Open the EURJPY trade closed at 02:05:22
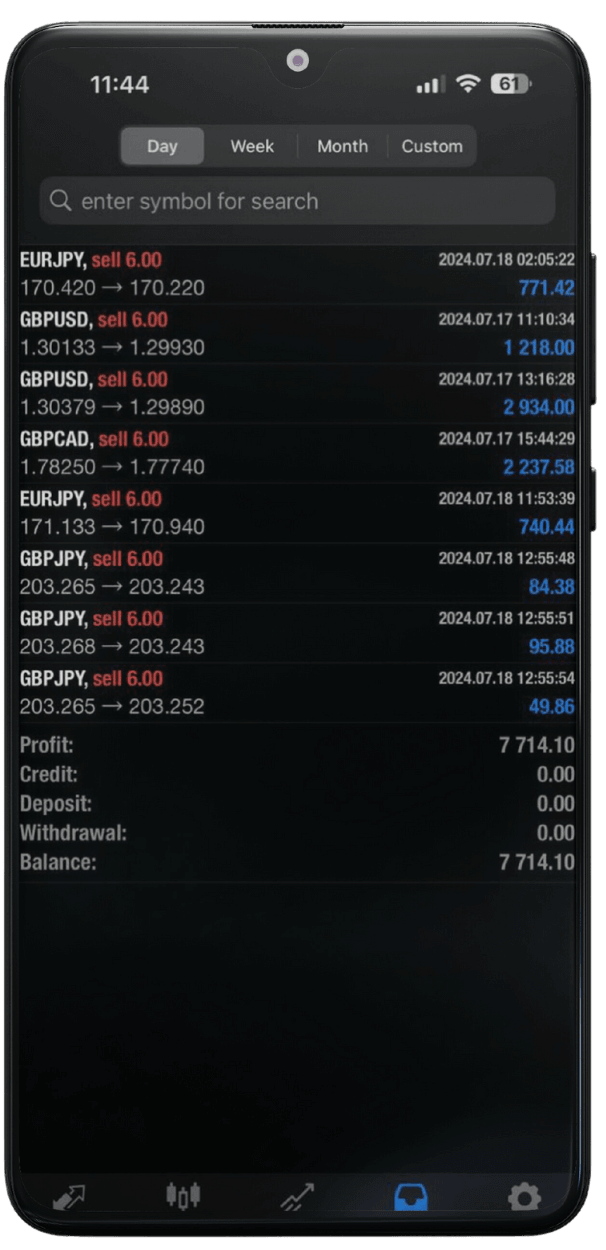Screen dimensions: 606x1250 pos(297,274)
